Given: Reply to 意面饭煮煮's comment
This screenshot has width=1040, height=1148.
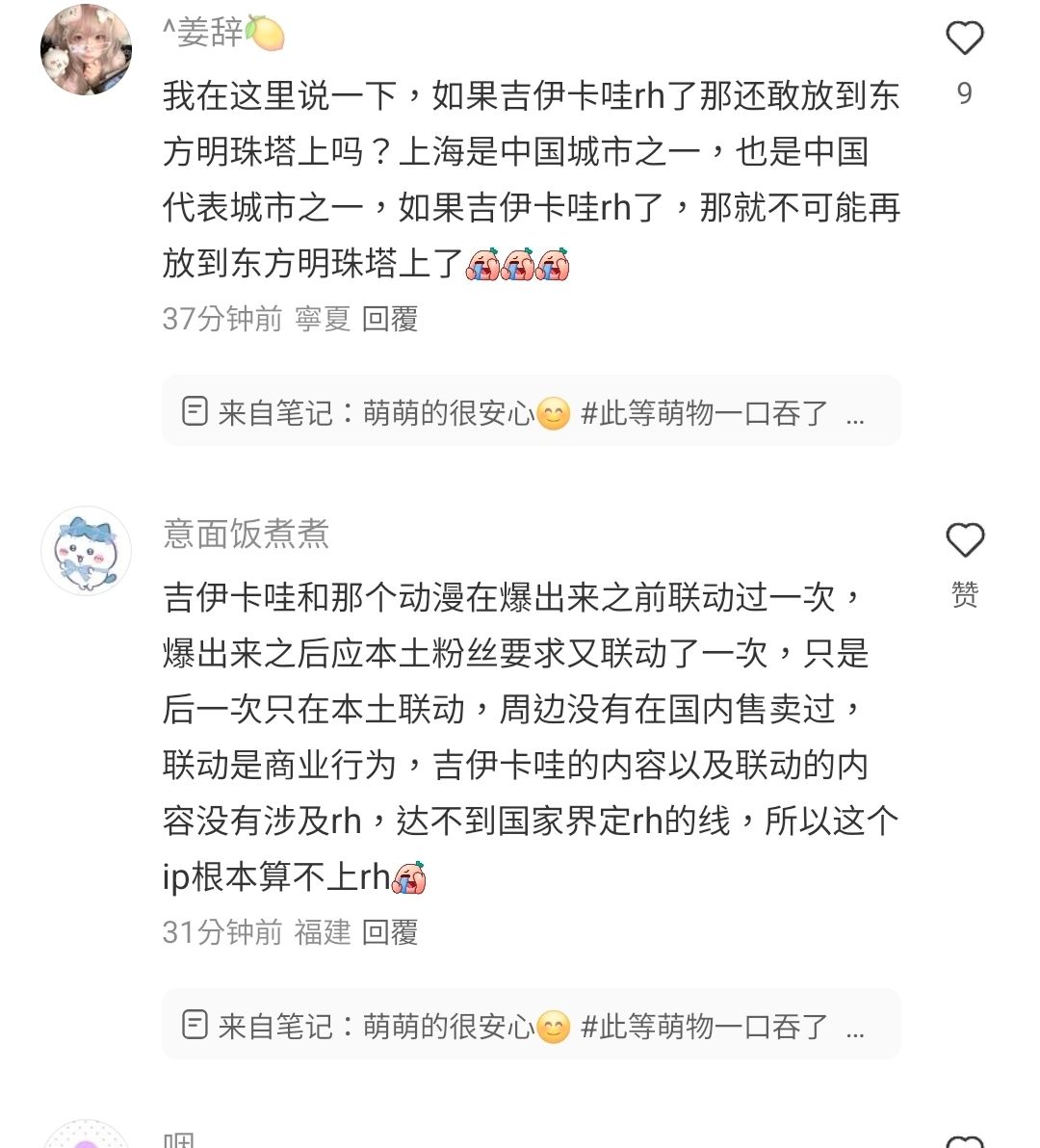Looking at the screenshot, I should click(x=389, y=932).
